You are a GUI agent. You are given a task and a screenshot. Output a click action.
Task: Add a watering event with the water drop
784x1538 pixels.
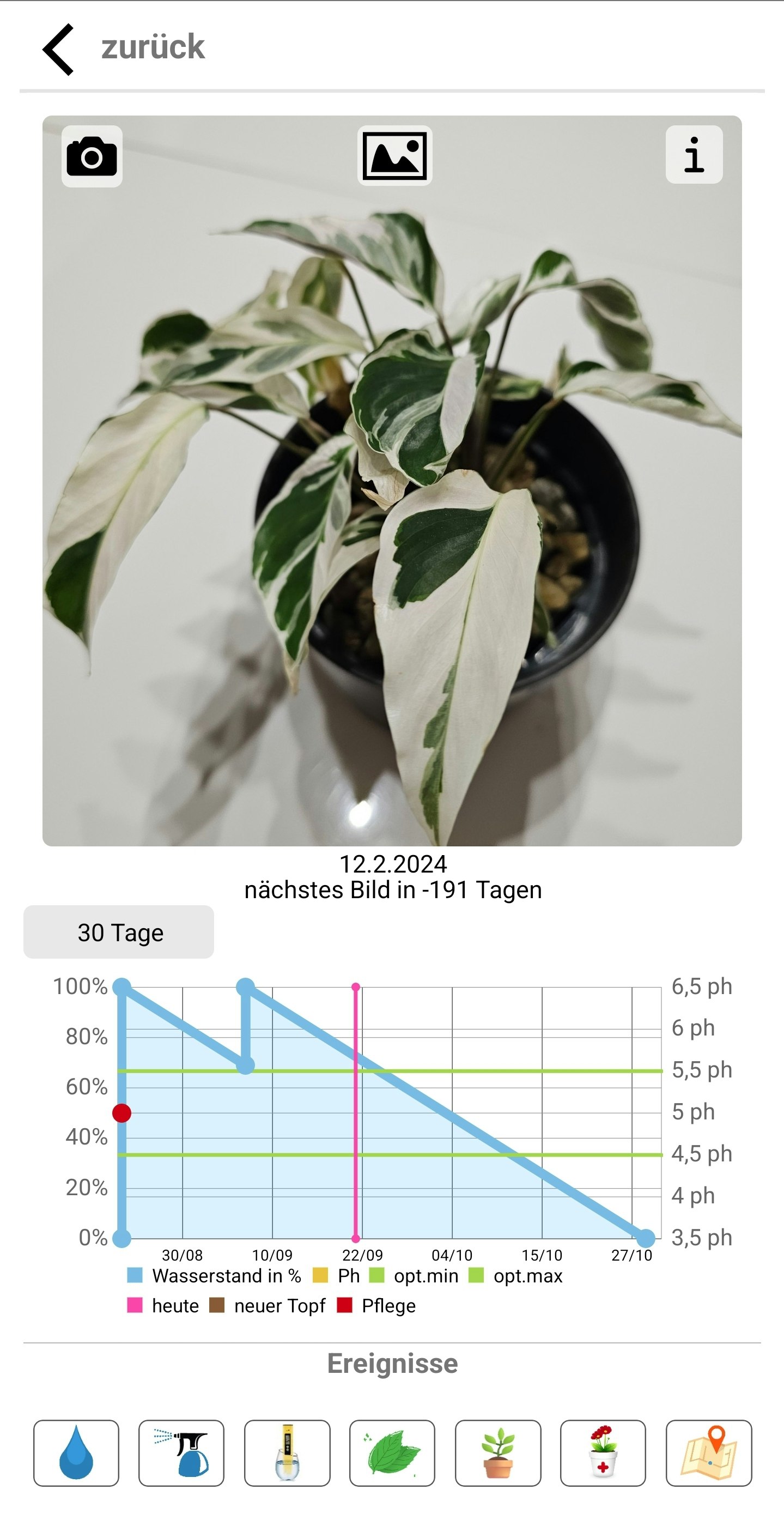click(76, 1452)
